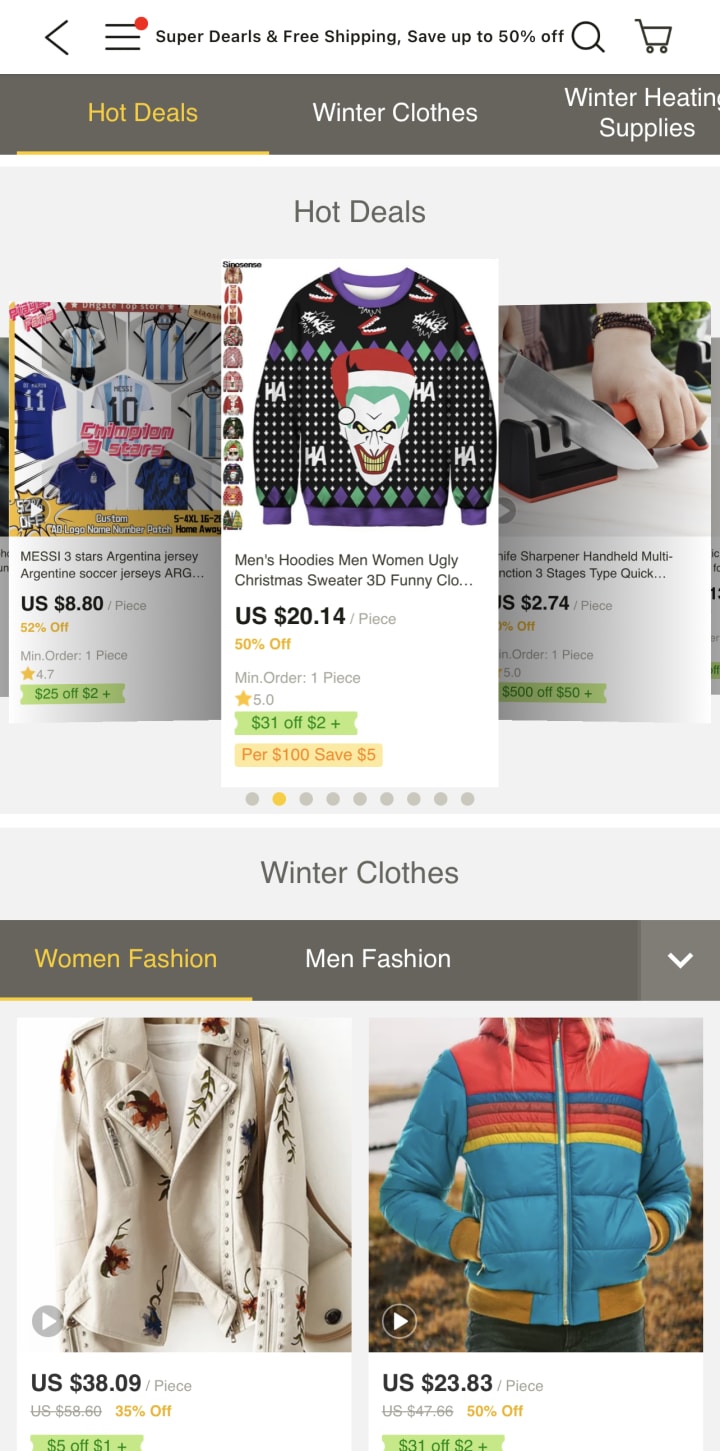
Task: Switch to the Winter Clothes tab
Action: point(395,113)
